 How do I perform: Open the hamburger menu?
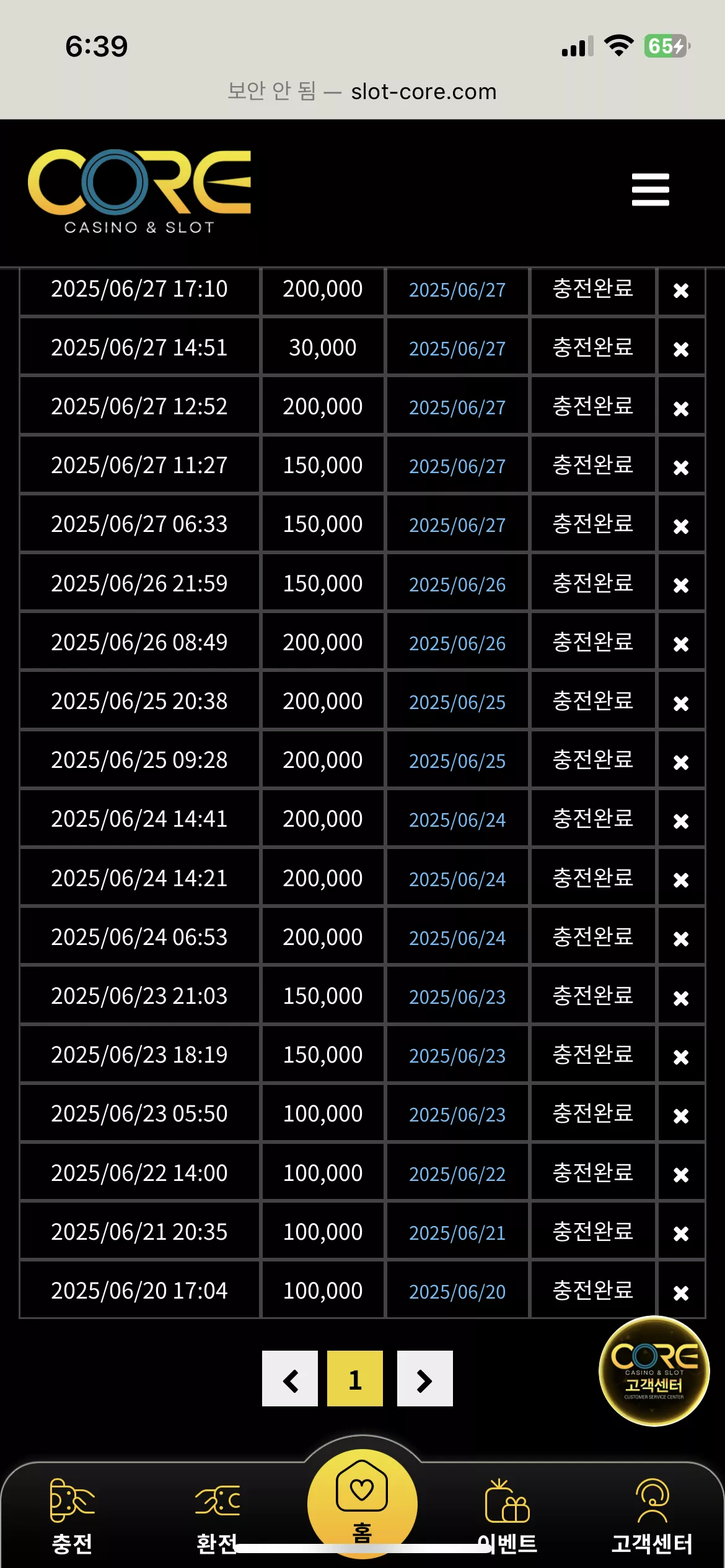click(x=650, y=189)
